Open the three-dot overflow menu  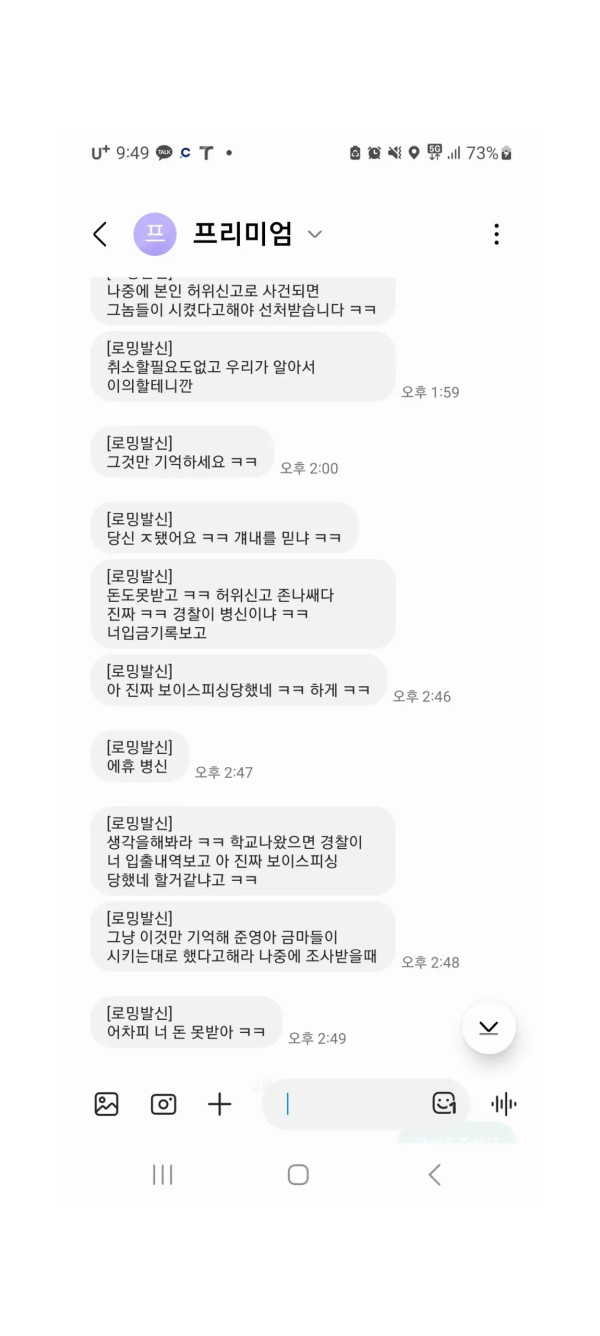coord(496,234)
